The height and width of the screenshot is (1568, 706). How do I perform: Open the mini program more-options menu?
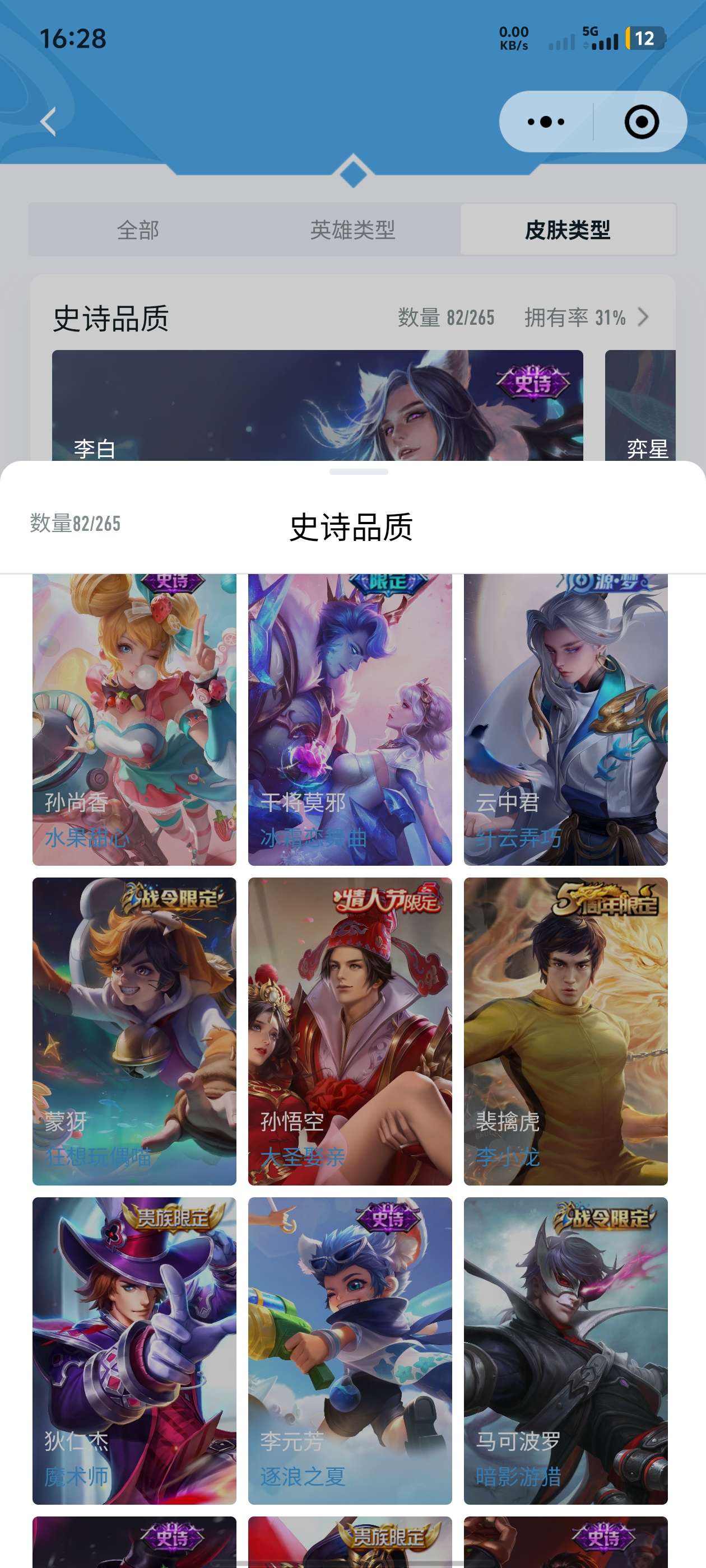546,122
